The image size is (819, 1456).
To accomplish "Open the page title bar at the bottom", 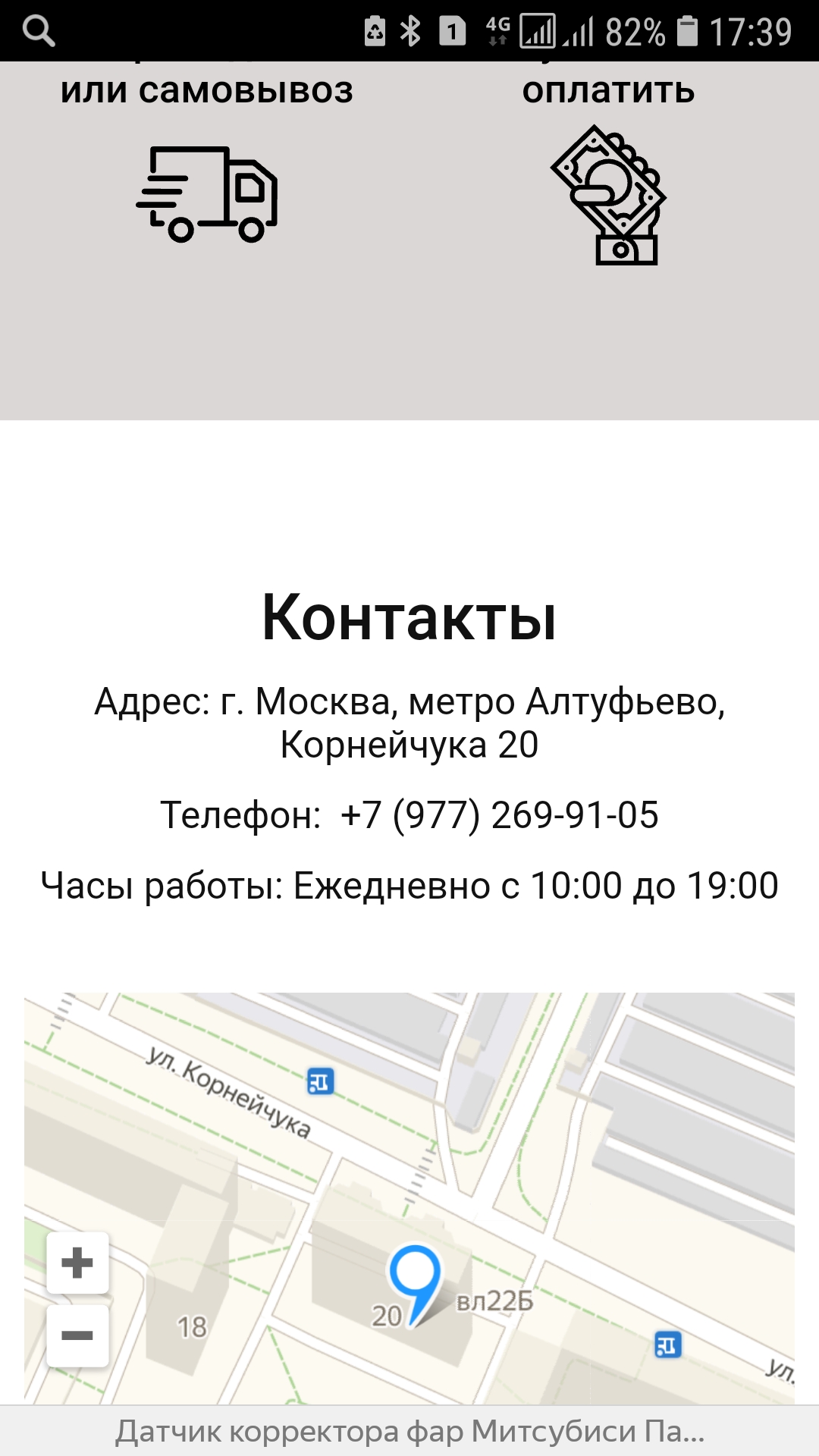I will tap(409, 1432).
